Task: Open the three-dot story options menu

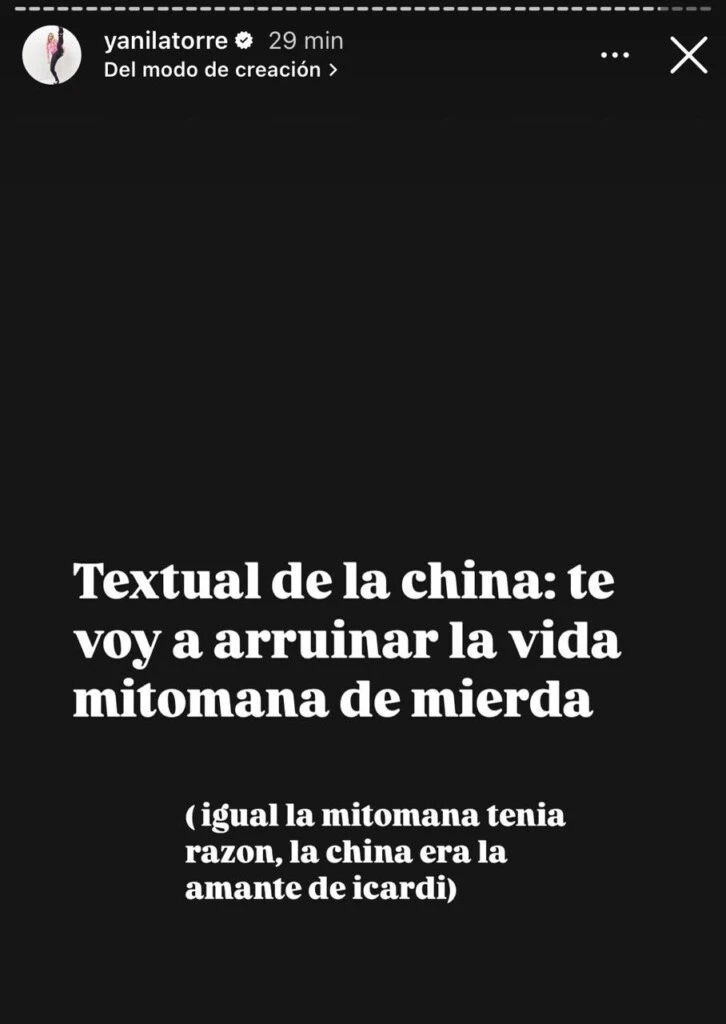Action: tap(615, 55)
